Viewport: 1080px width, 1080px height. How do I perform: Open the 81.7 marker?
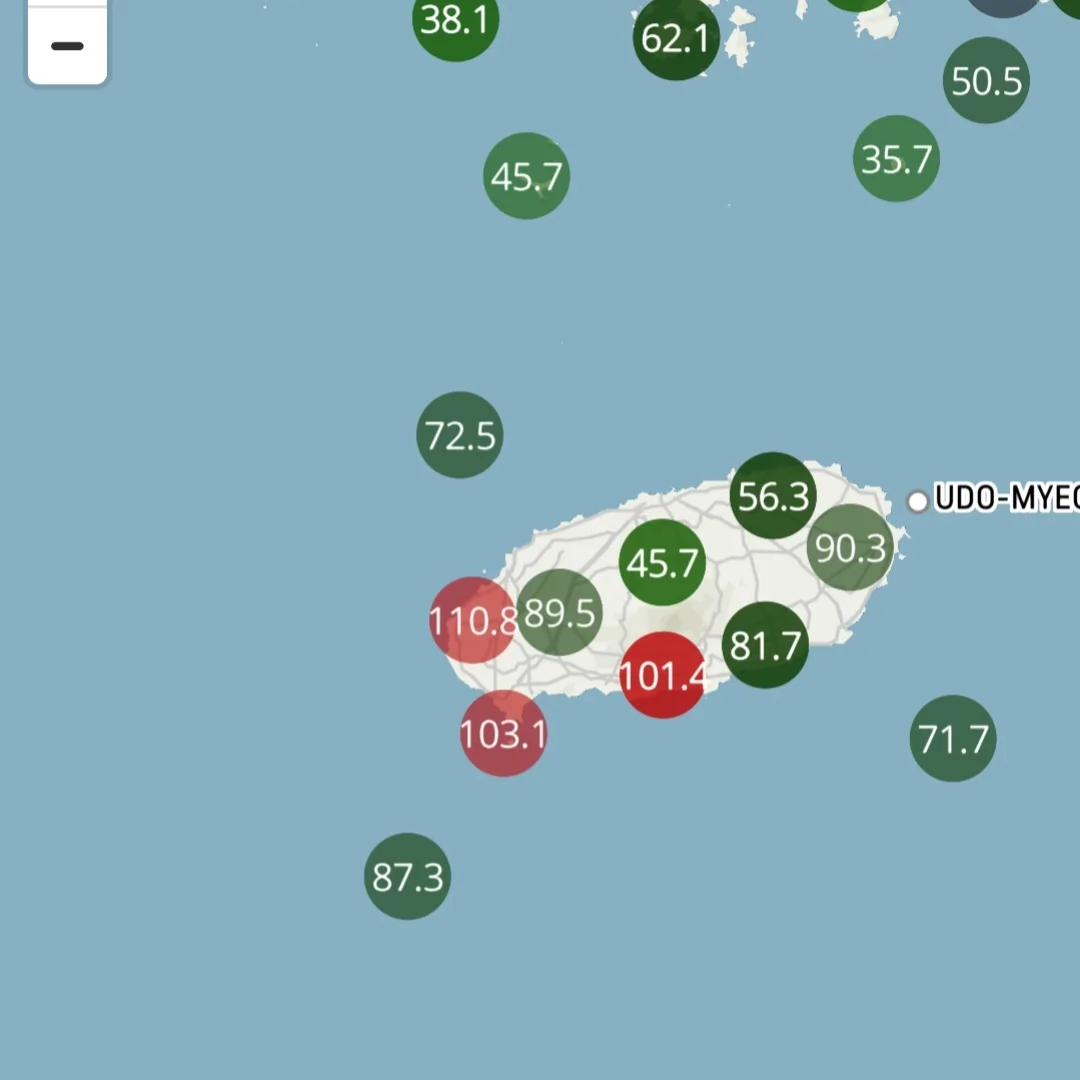766,646
